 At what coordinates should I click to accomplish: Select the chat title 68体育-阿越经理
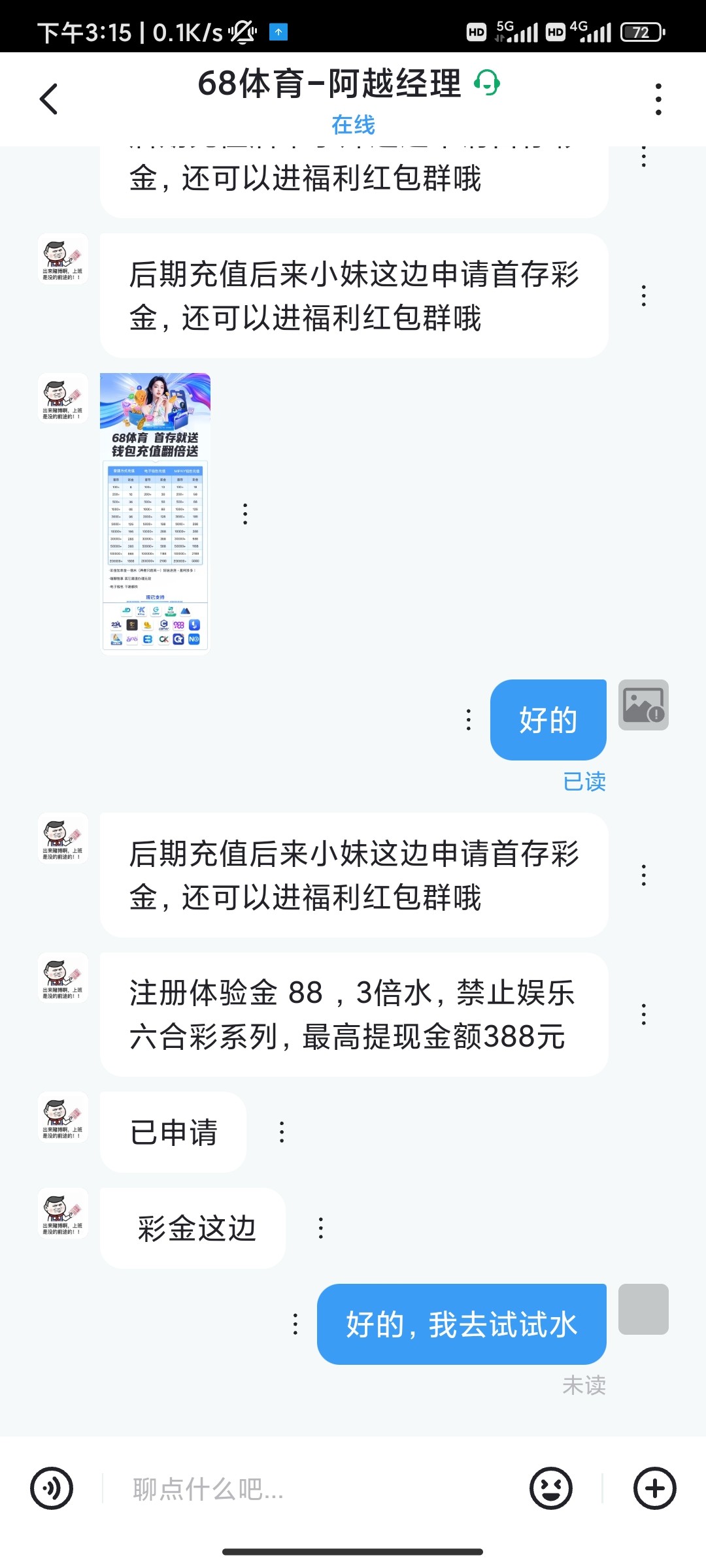pyautogui.click(x=329, y=84)
